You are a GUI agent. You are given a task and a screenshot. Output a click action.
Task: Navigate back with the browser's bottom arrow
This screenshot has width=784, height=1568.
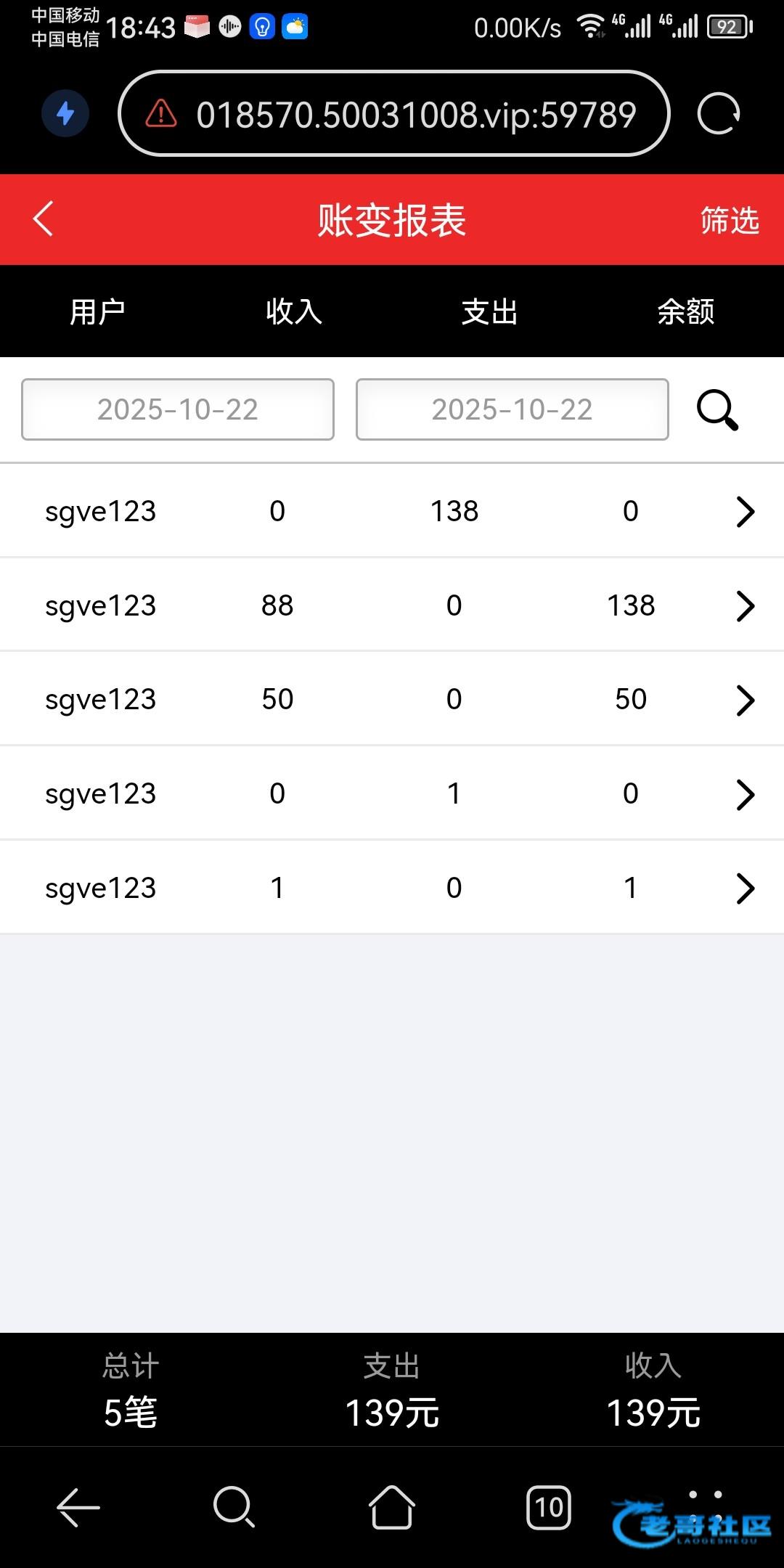click(78, 1508)
